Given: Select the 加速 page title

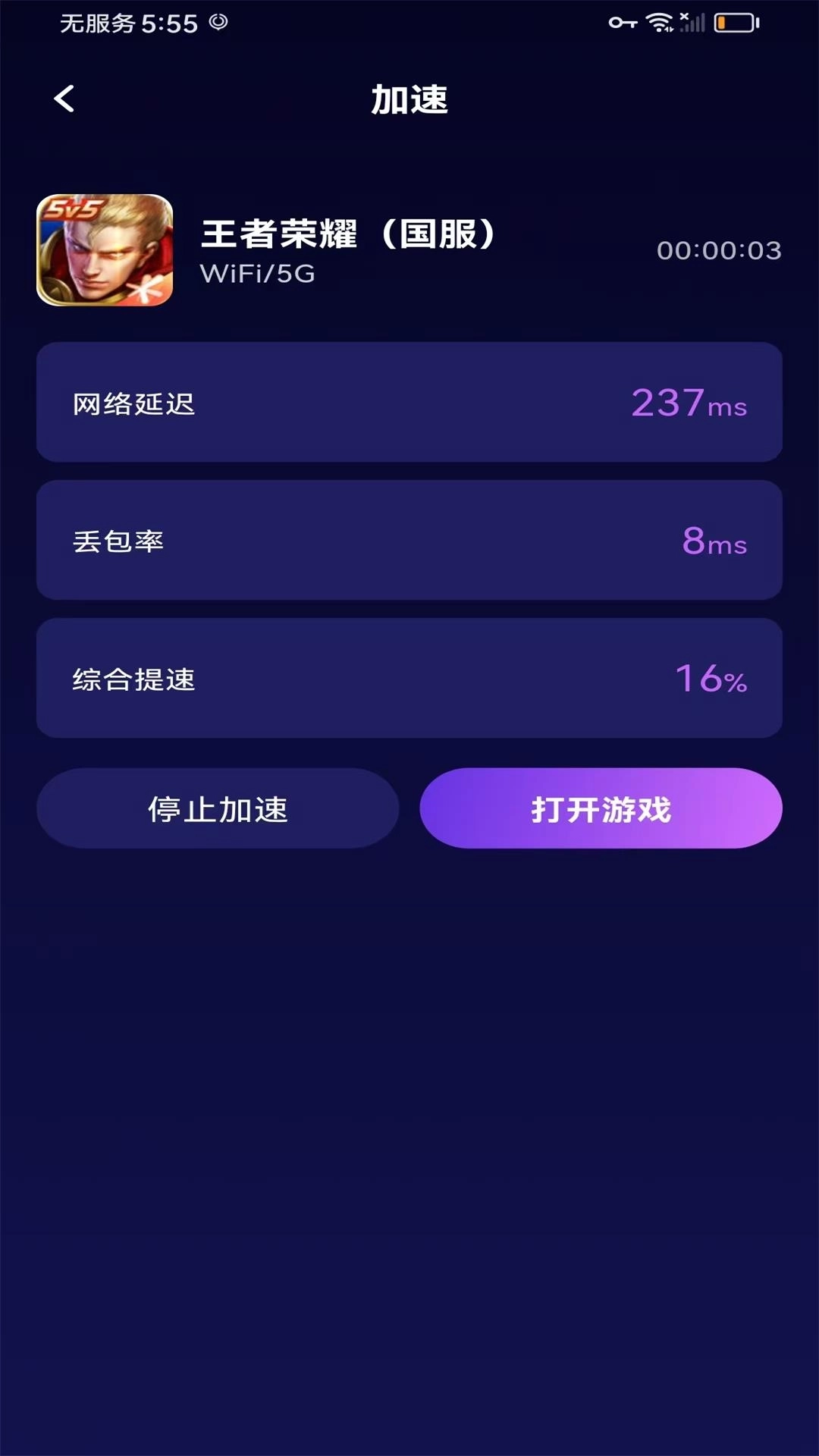Looking at the screenshot, I should 409,101.
